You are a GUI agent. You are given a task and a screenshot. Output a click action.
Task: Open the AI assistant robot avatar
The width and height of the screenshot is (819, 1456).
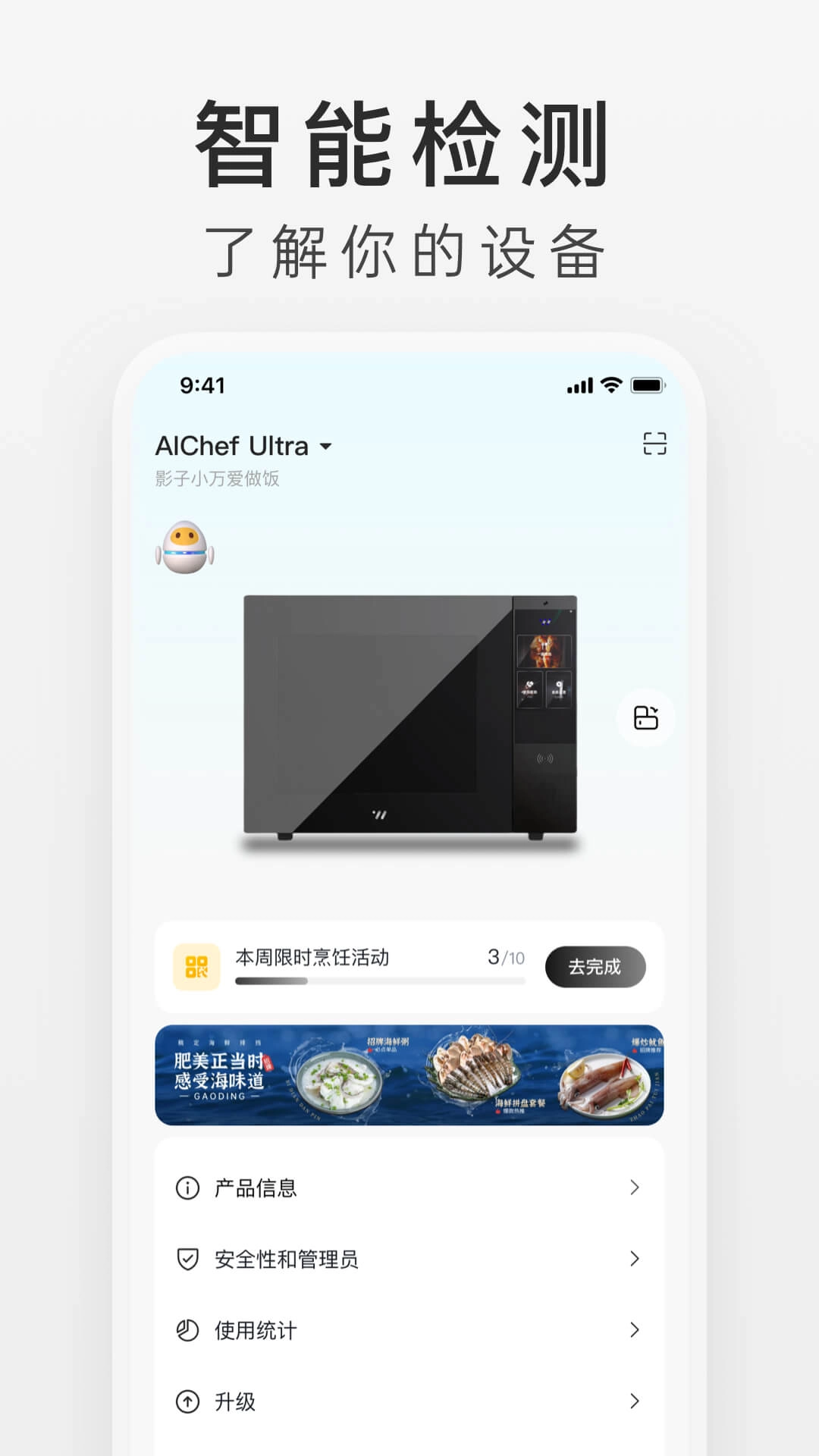point(184,548)
